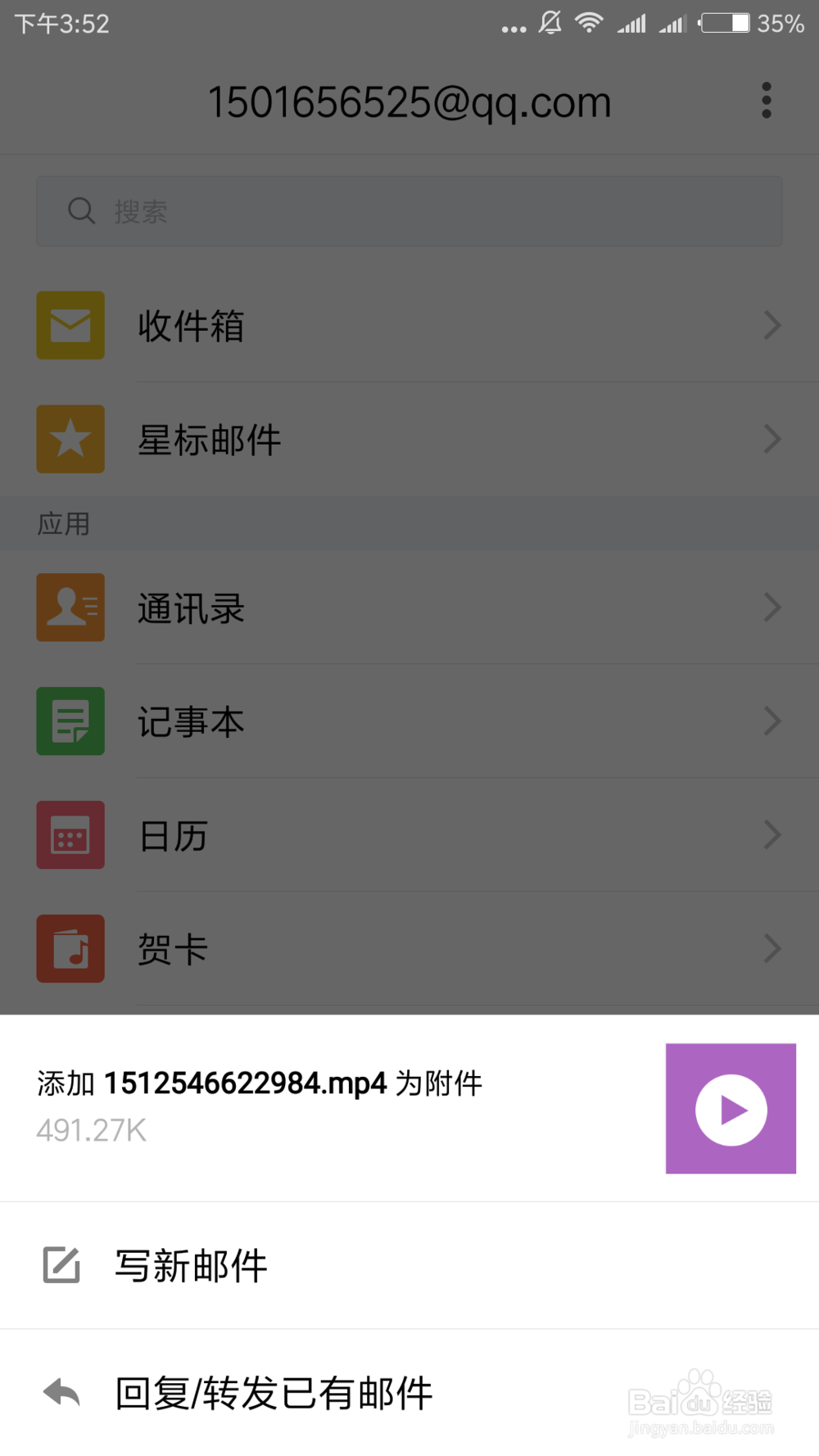Play the 1512546622984.mp4 video preview
This screenshot has width=819, height=1456.
click(x=731, y=1108)
